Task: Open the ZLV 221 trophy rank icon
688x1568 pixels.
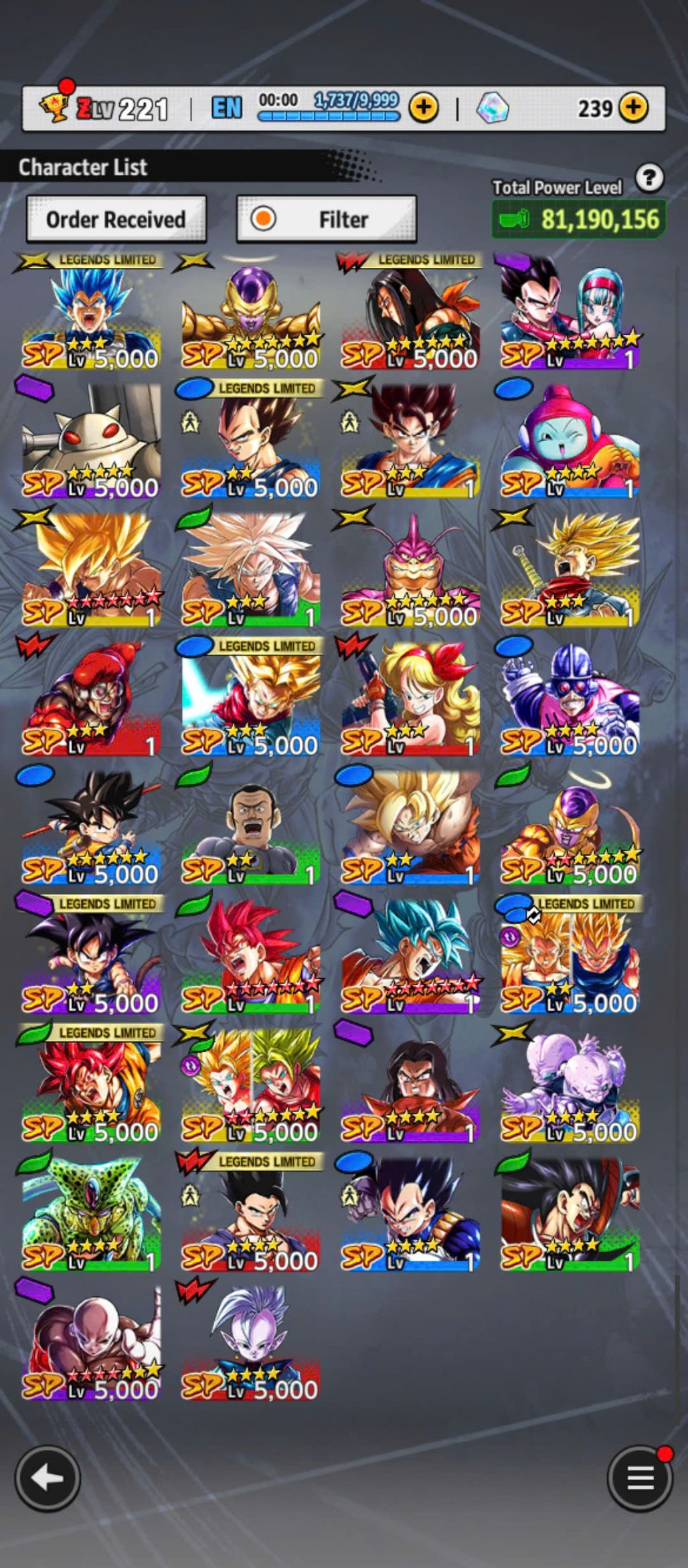Action: tap(55, 107)
